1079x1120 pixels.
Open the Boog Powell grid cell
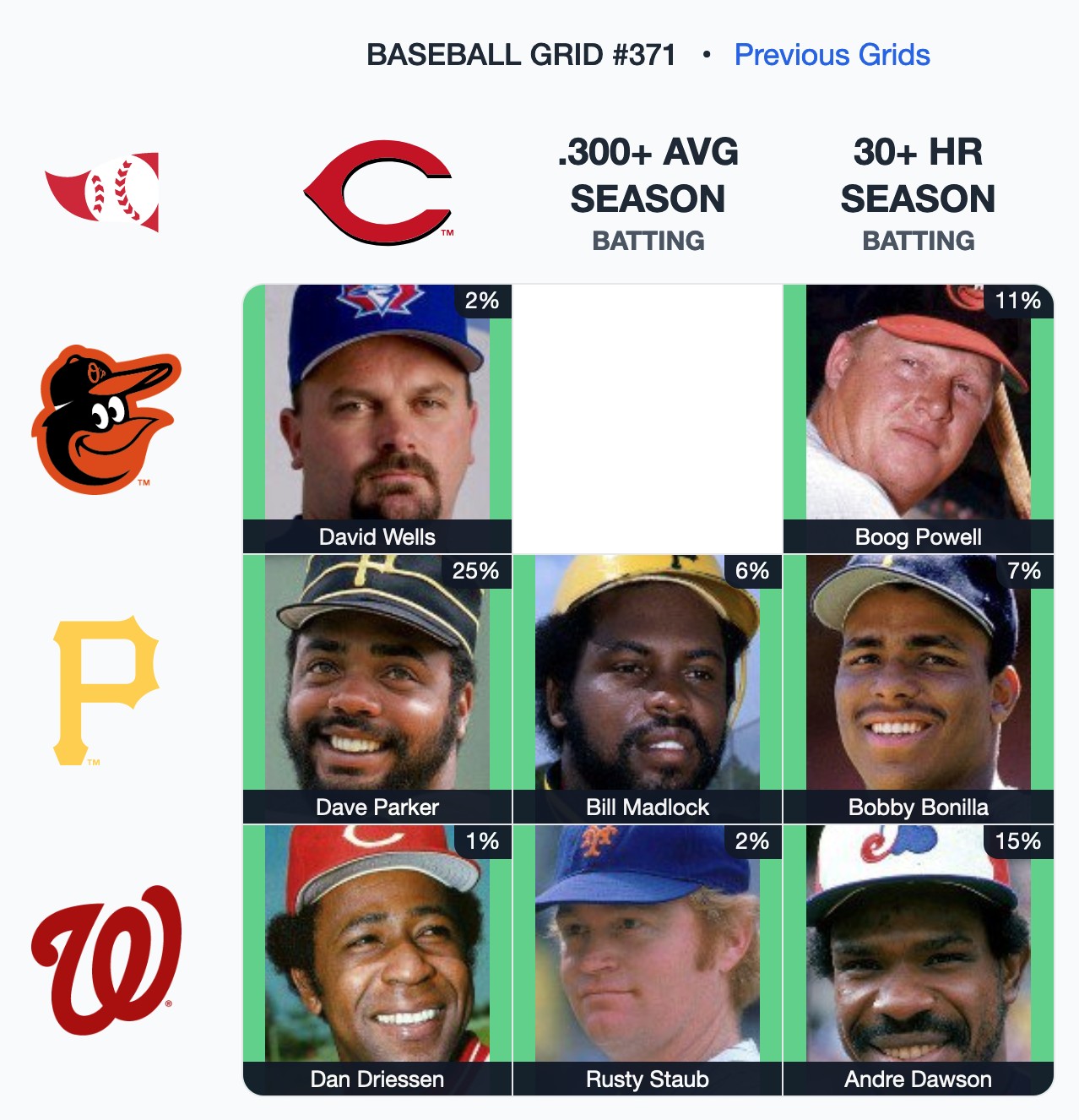[918, 419]
